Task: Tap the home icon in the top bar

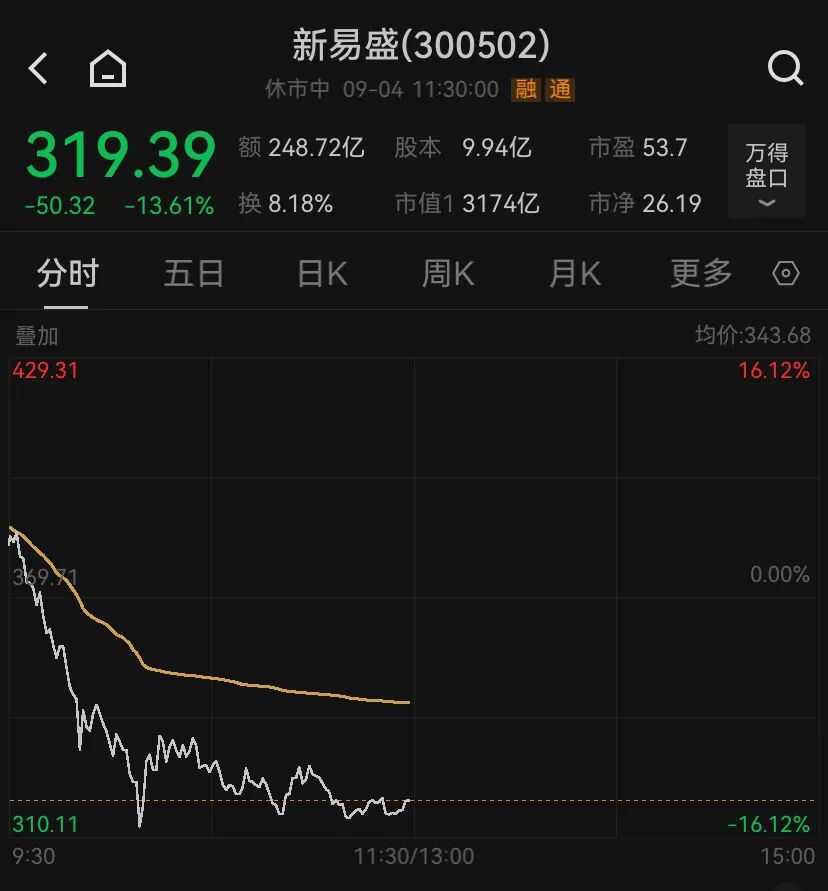Action: [106, 69]
